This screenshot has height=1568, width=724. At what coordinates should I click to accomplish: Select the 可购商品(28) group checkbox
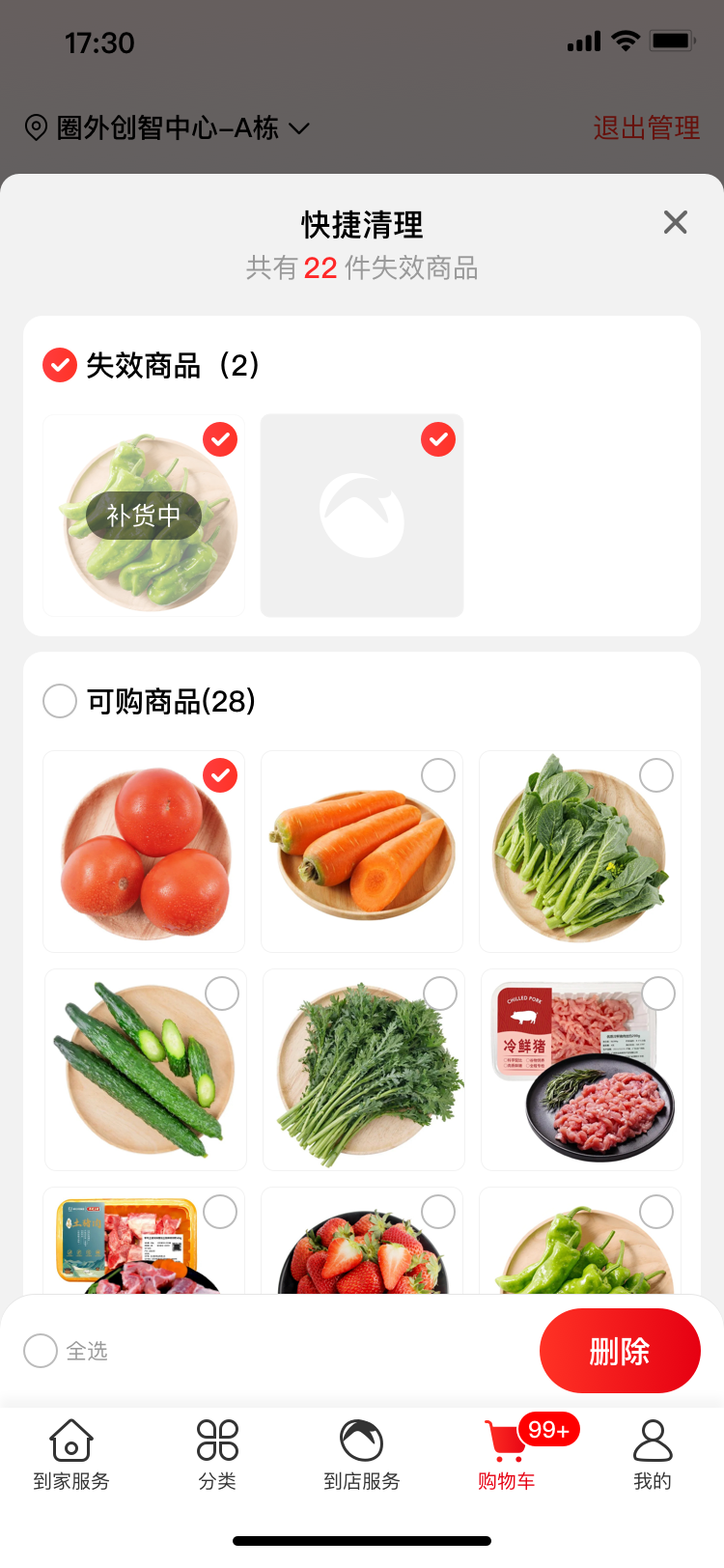coord(59,701)
